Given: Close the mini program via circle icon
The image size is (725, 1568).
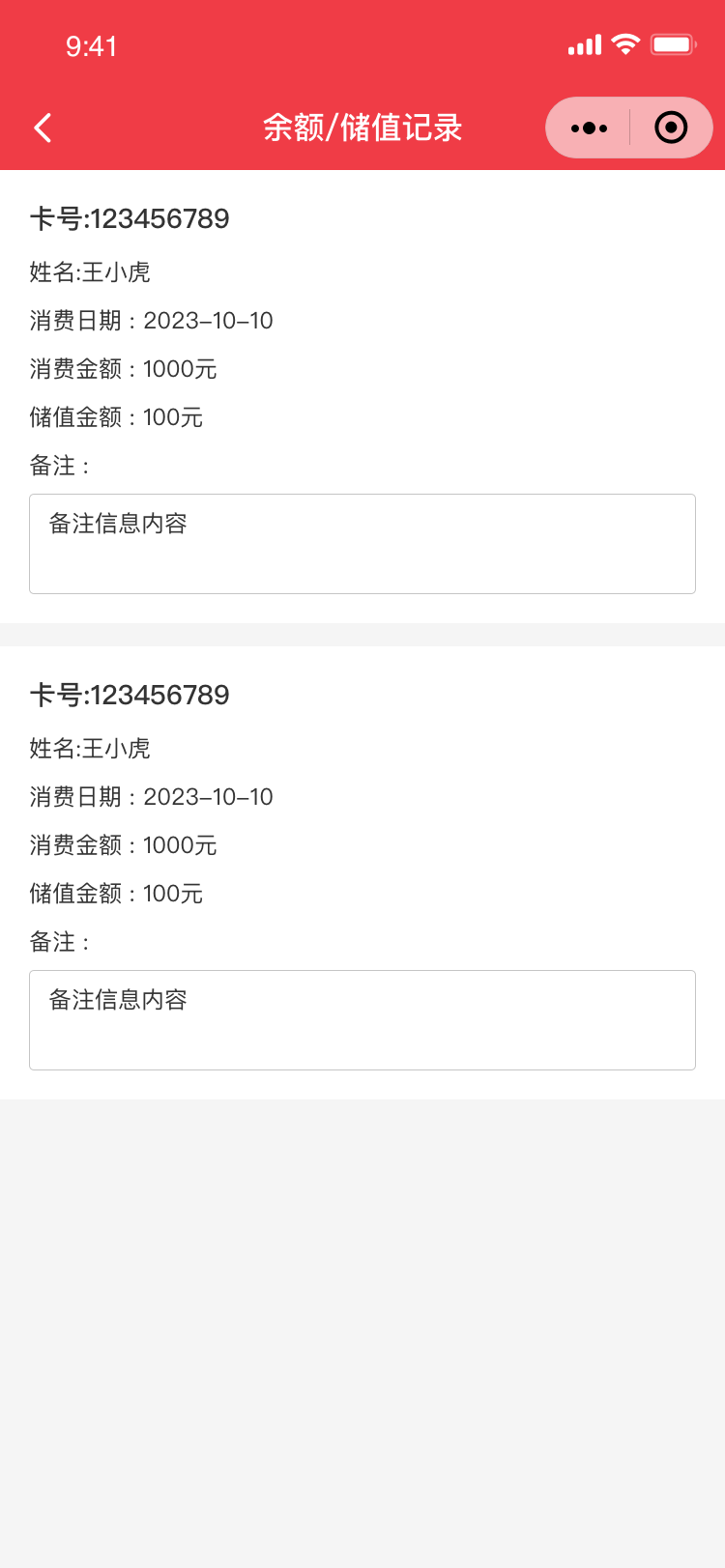Looking at the screenshot, I should (x=671, y=128).
